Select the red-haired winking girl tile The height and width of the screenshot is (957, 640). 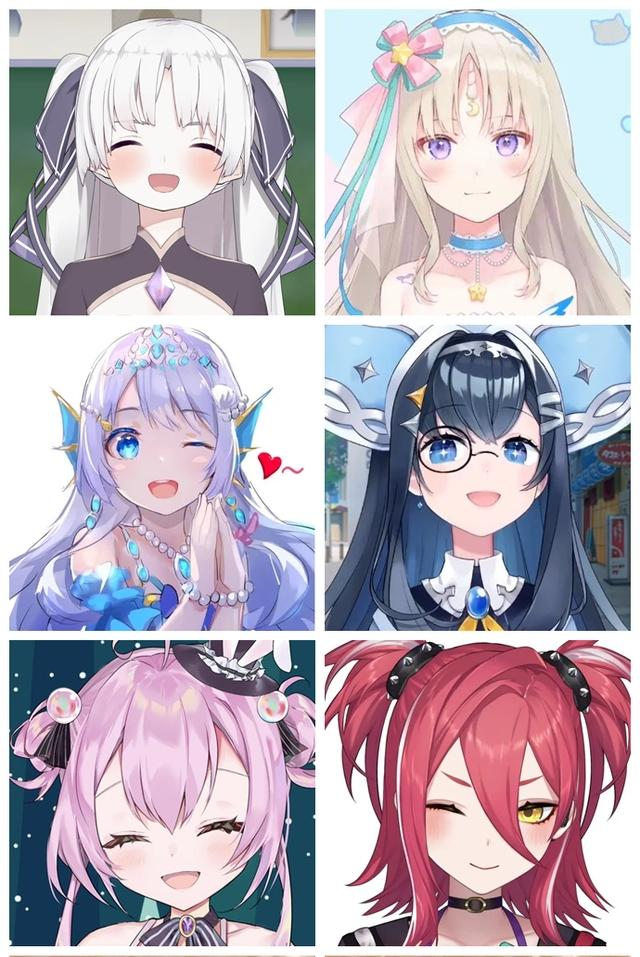pyautogui.click(x=477, y=792)
